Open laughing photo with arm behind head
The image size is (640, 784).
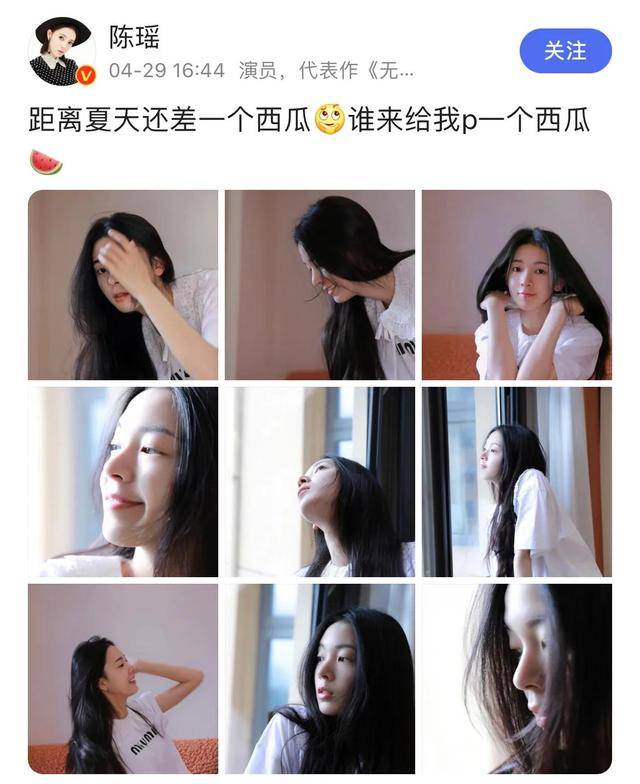click(123, 679)
